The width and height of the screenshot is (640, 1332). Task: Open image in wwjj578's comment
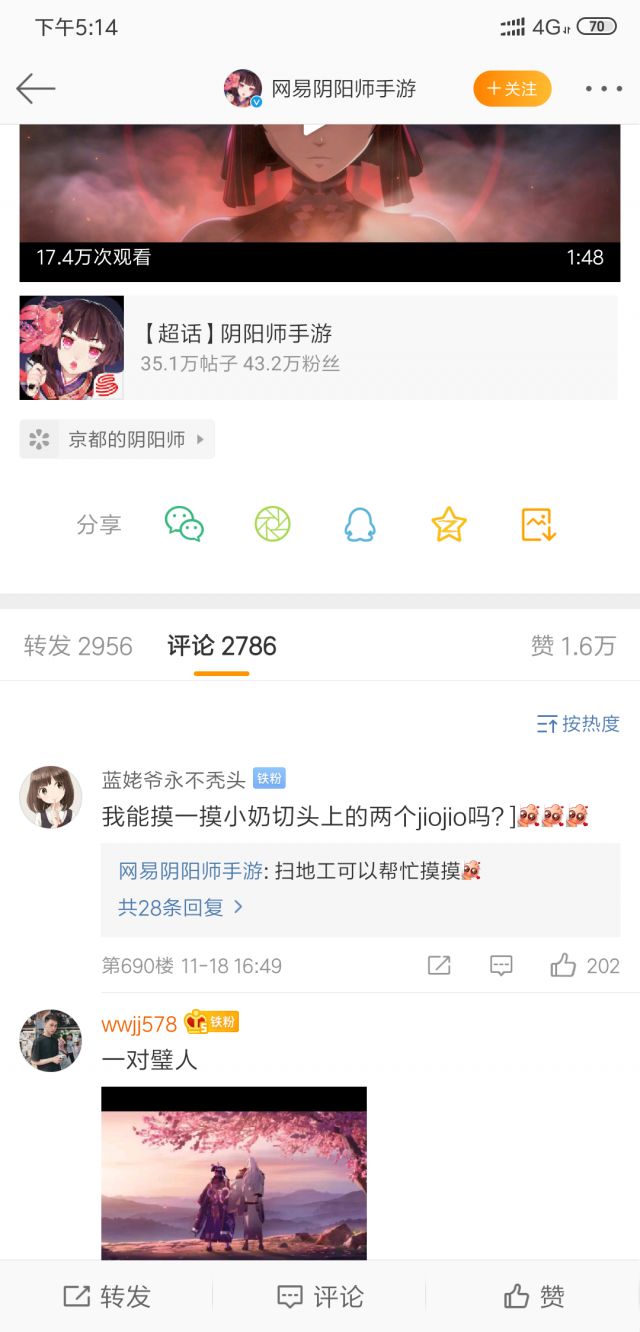point(234,1173)
